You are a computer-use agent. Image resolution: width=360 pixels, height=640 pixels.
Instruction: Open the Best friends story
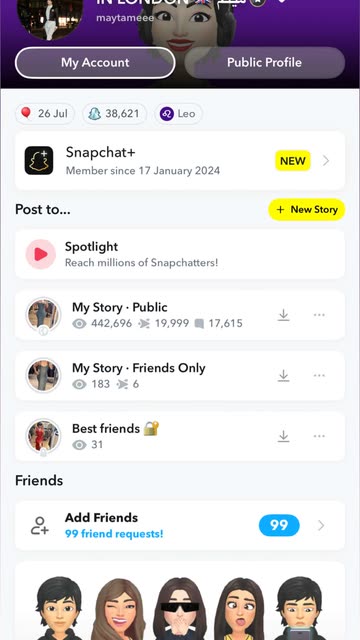180,436
